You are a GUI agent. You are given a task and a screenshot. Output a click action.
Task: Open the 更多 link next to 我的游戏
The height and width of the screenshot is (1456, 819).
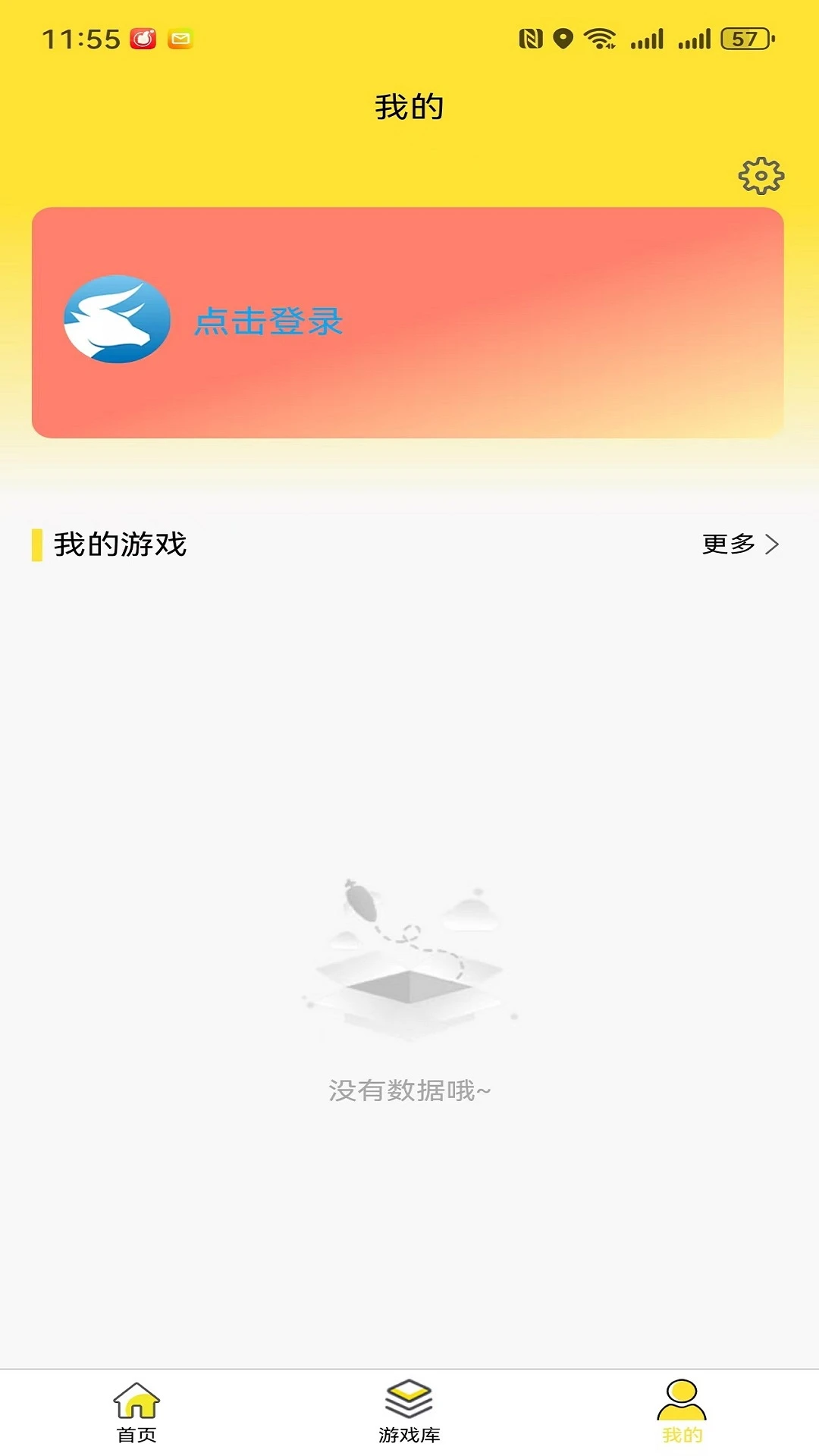728,544
